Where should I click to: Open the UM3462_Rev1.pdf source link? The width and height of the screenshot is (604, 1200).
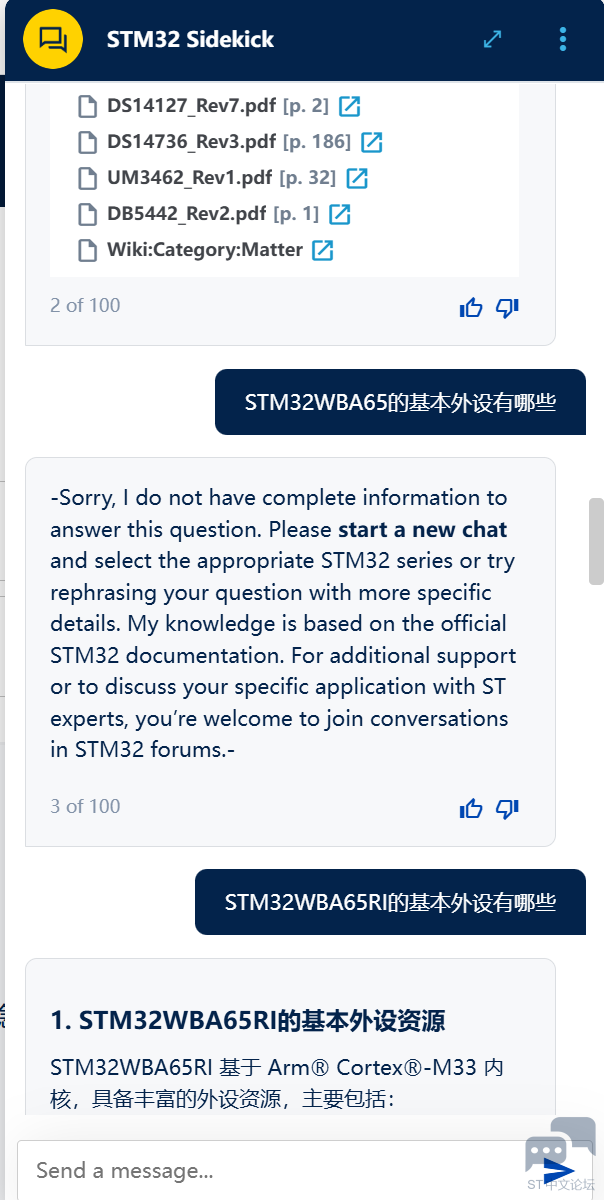point(356,178)
